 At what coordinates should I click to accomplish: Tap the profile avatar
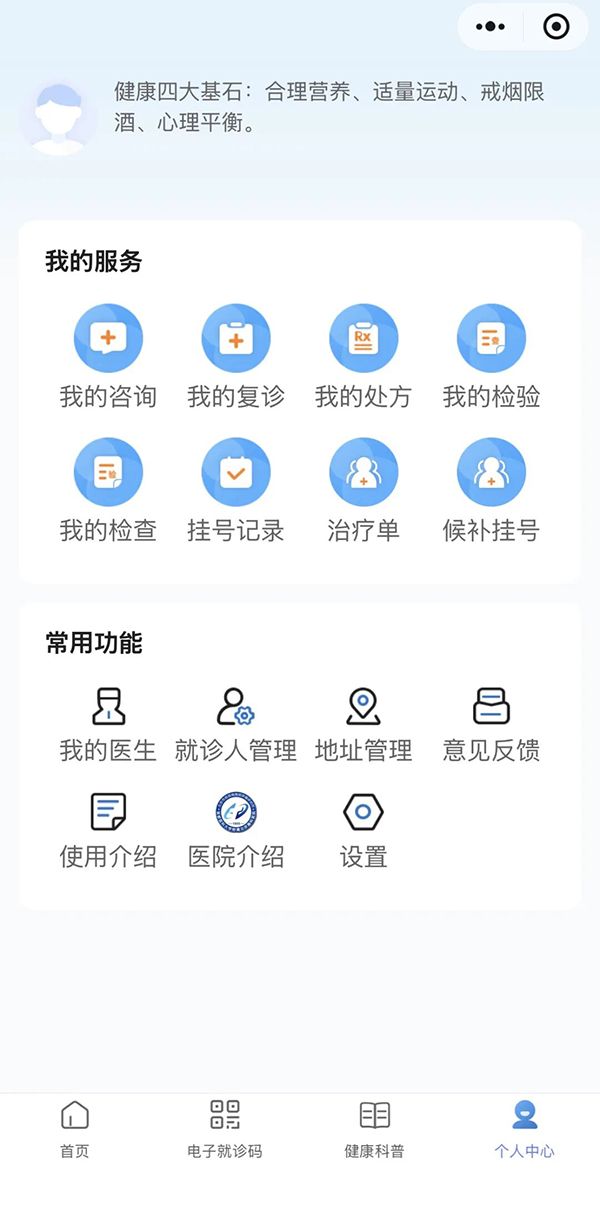tap(58, 117)
